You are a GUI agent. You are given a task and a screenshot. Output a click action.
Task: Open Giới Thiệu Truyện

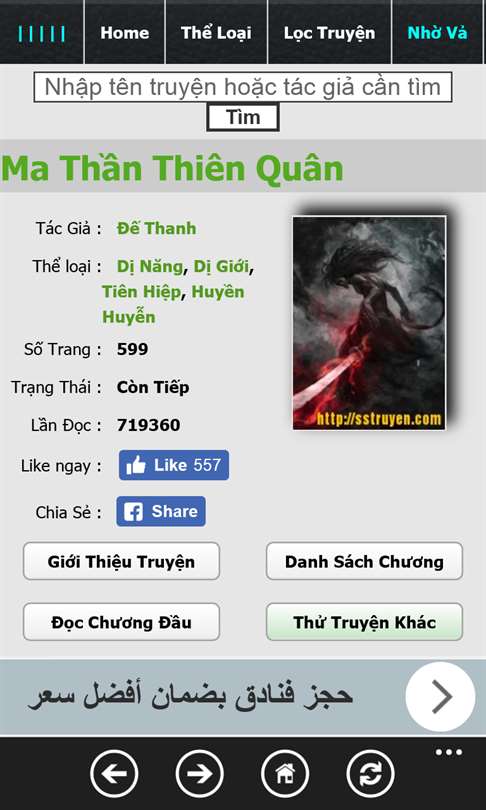tap(121, 562)
